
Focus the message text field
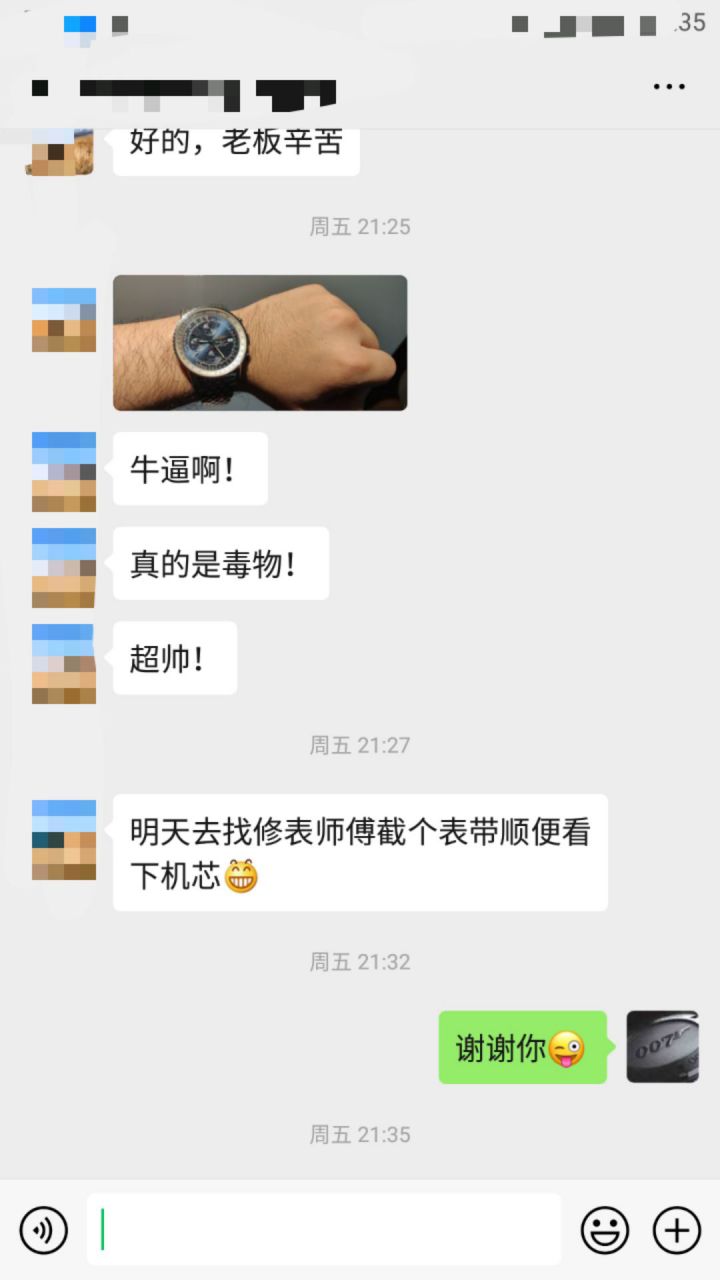click(x=323, y=1229)
